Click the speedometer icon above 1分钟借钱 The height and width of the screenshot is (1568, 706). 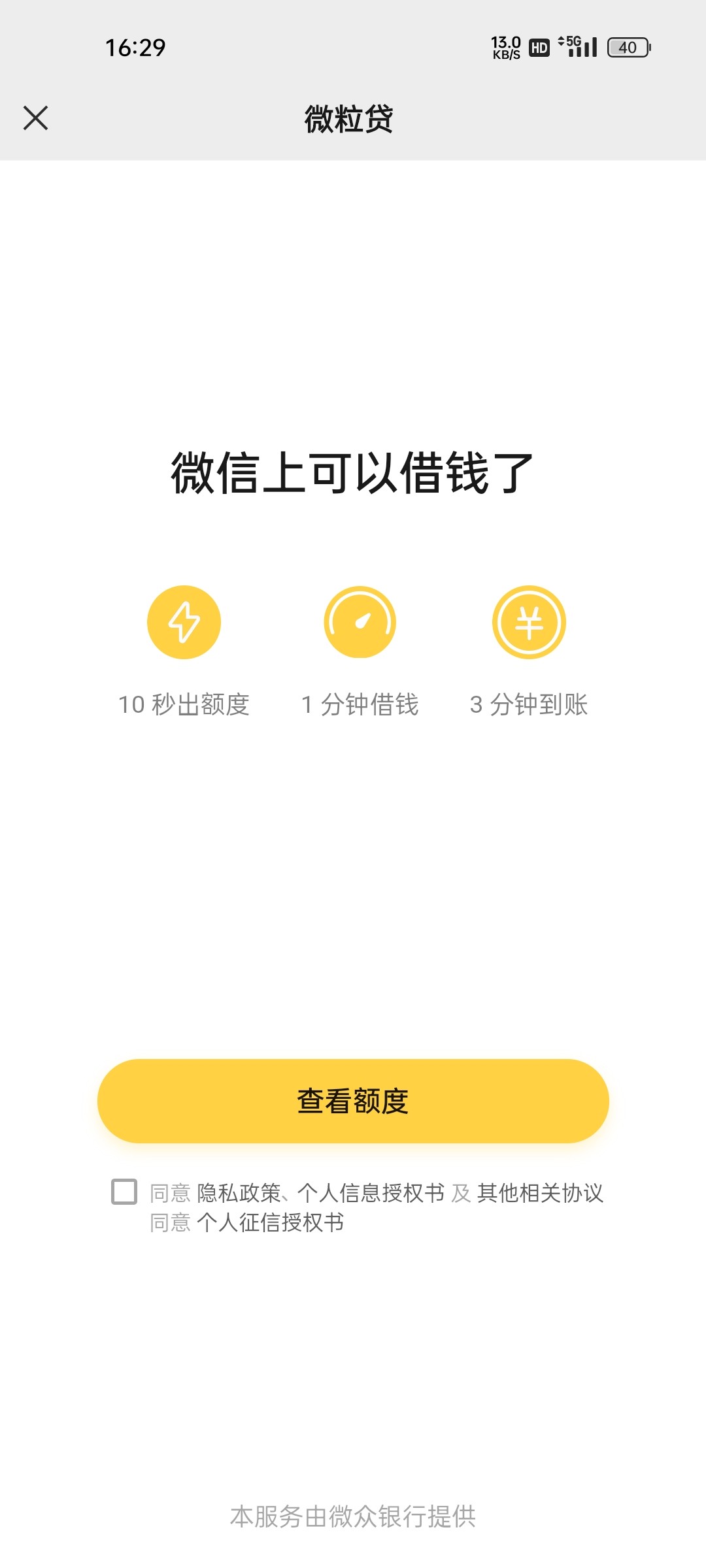361,622
